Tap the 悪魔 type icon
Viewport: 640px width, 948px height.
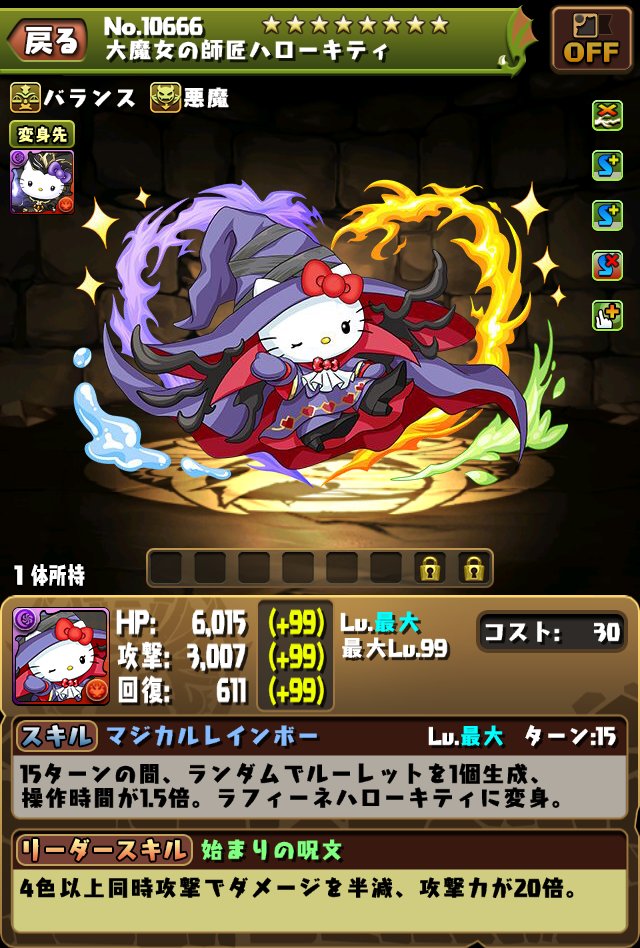pyautogui.click(x=165, y=97)
